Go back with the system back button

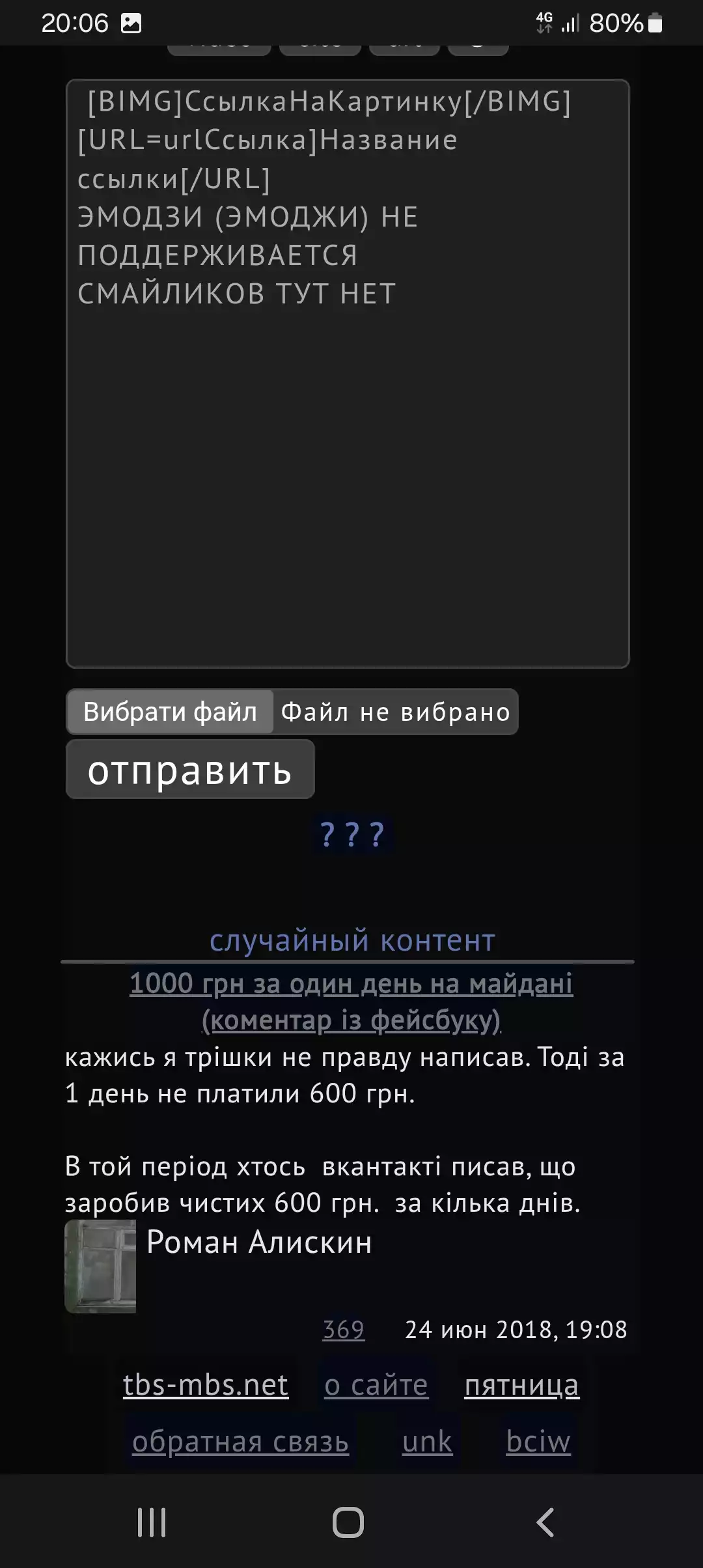coord(545,1522)
